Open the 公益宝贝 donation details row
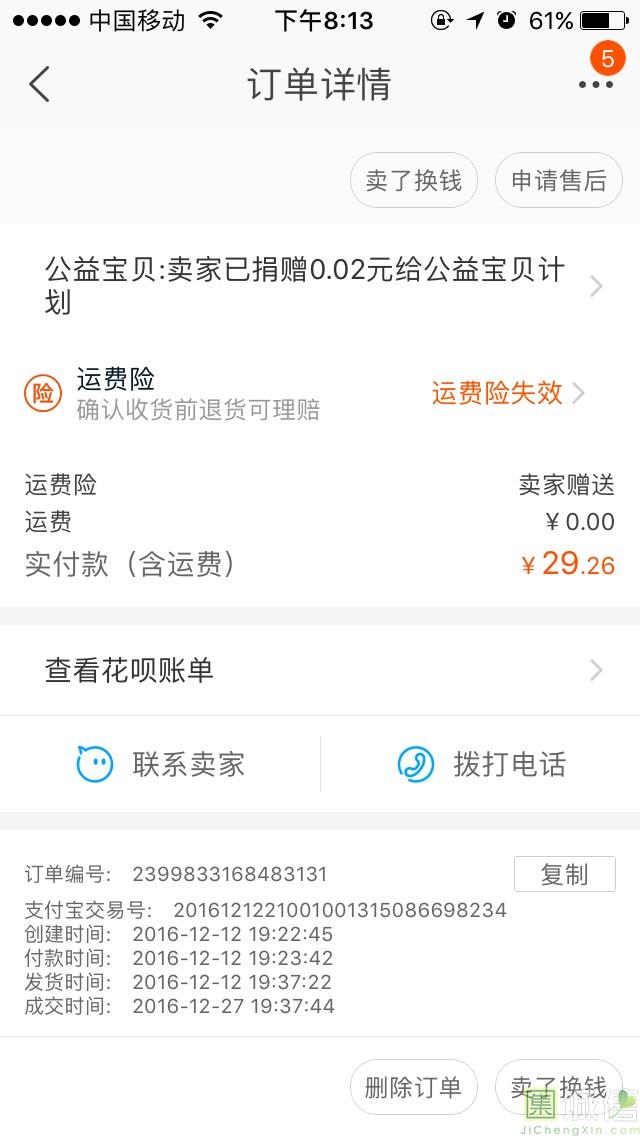The width and height of the screenshot is (640, 1136). click(320, 286)
